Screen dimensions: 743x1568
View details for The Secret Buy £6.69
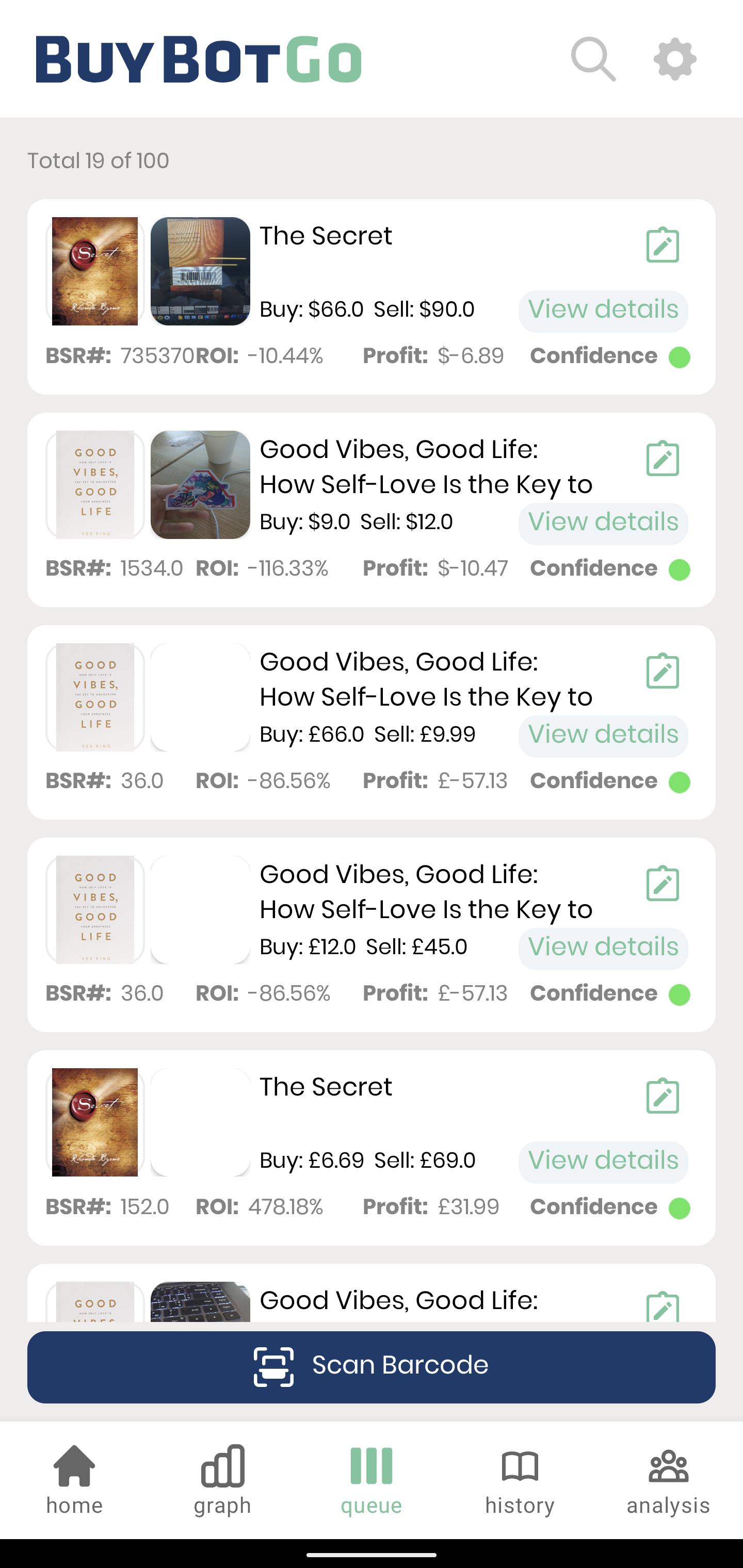[x=603, y=1161]
